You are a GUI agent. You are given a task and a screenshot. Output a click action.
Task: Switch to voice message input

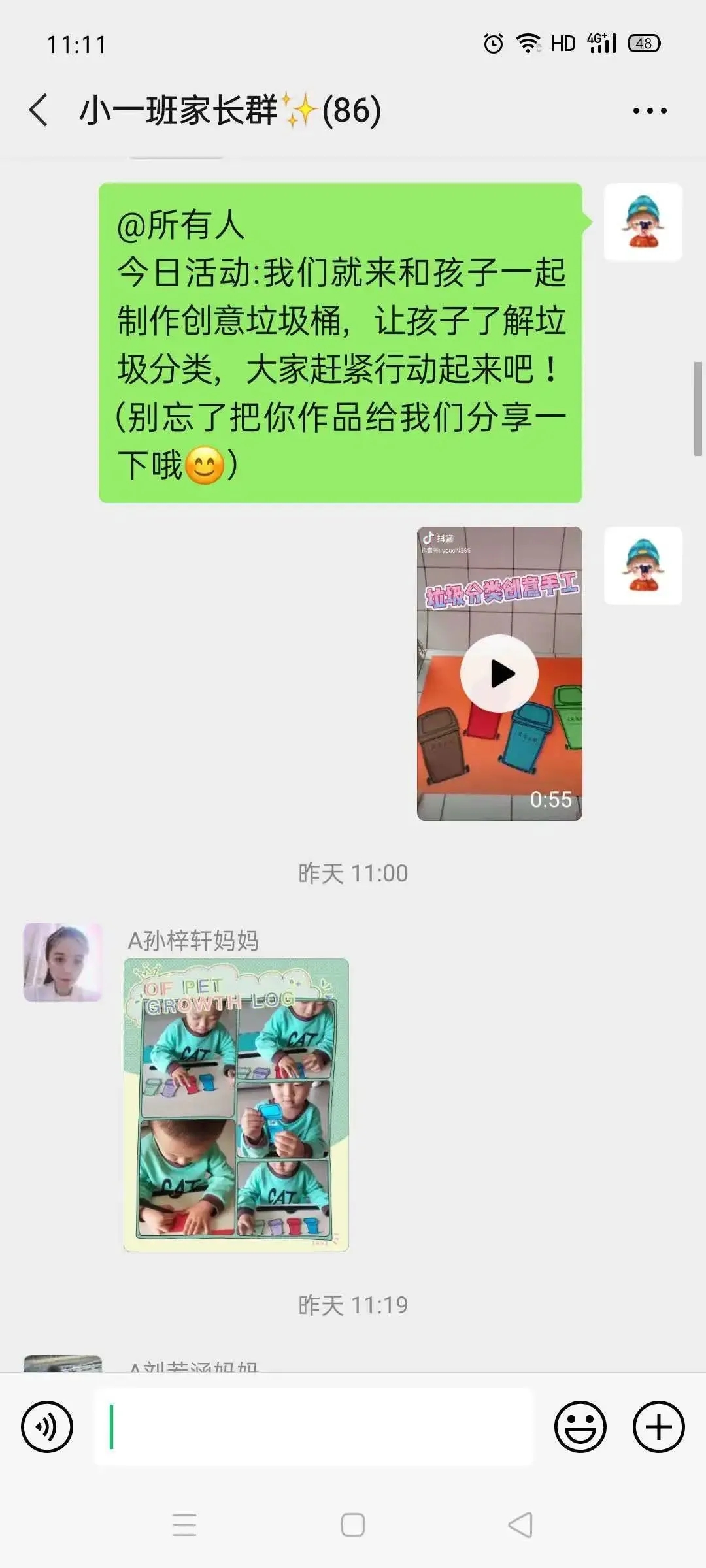pos(47,1427)
